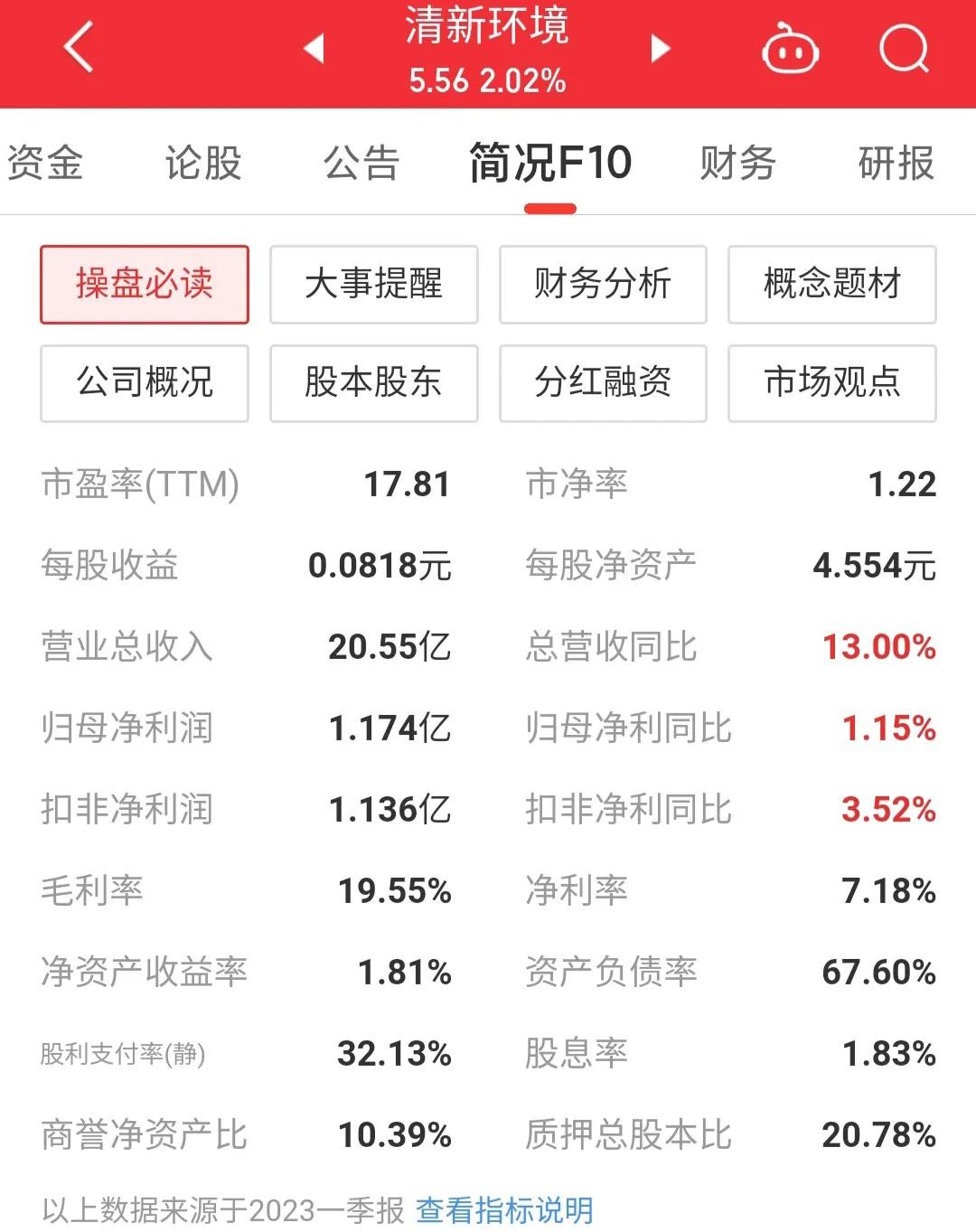Open the 市场观点 section

(832, 382)
